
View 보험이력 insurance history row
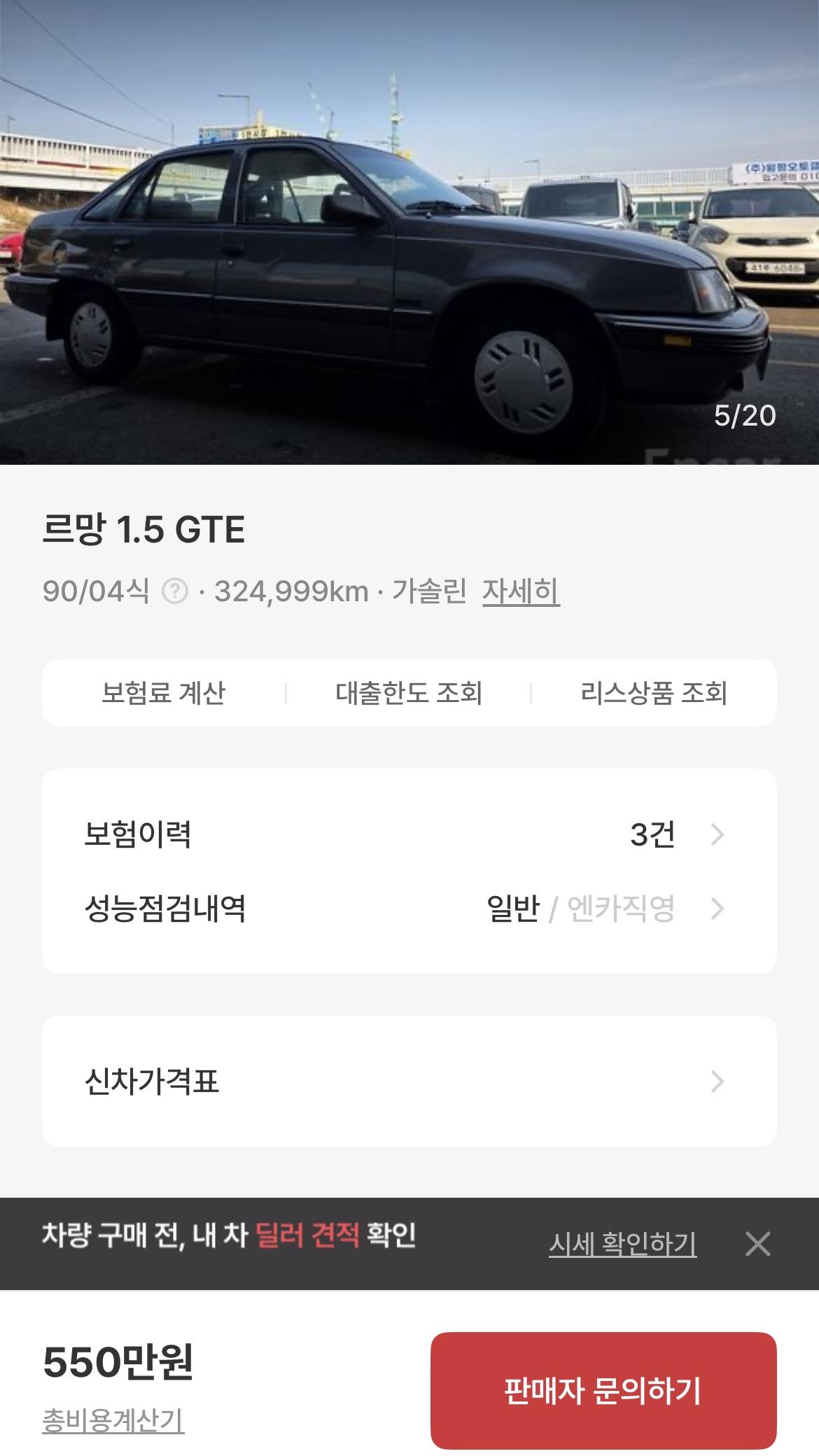click(409, 834)
